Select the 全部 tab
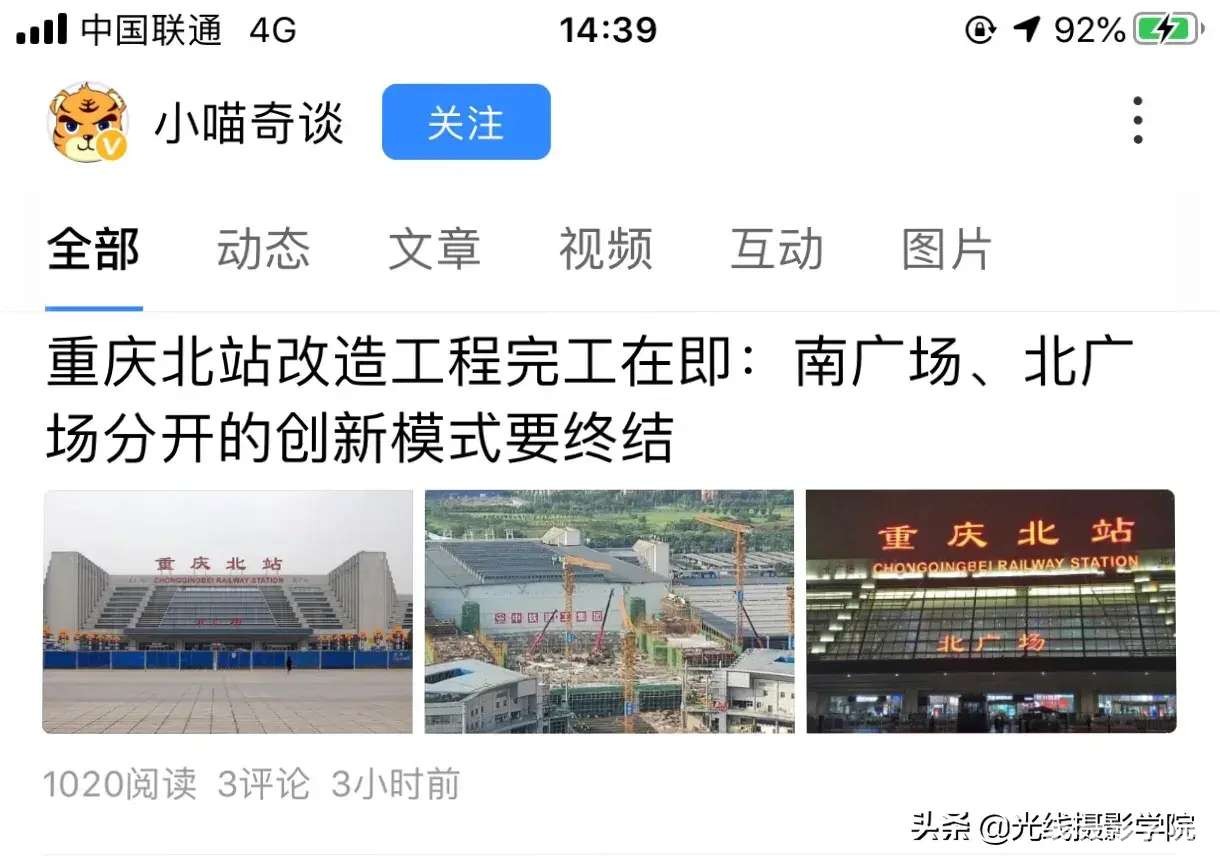This screenshot has width=1220, height=867. tap(93, 249)
